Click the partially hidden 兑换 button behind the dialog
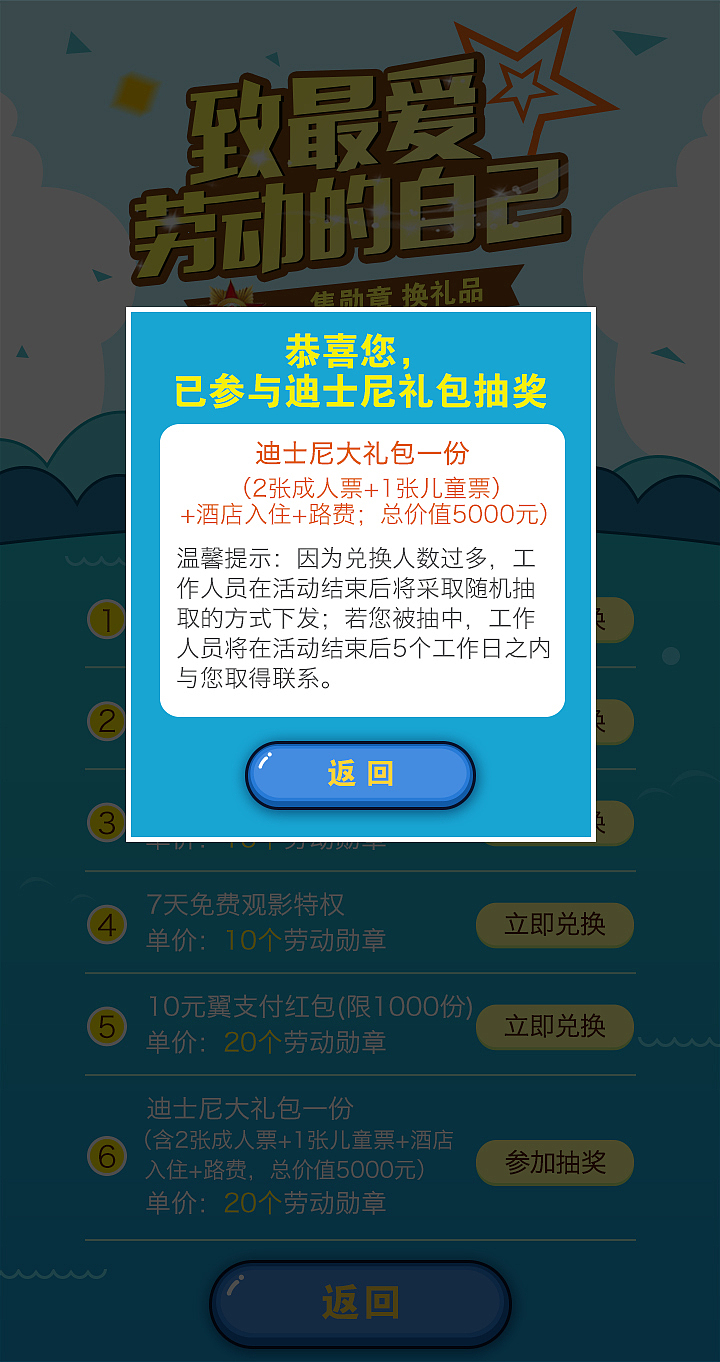 [615, 620]
